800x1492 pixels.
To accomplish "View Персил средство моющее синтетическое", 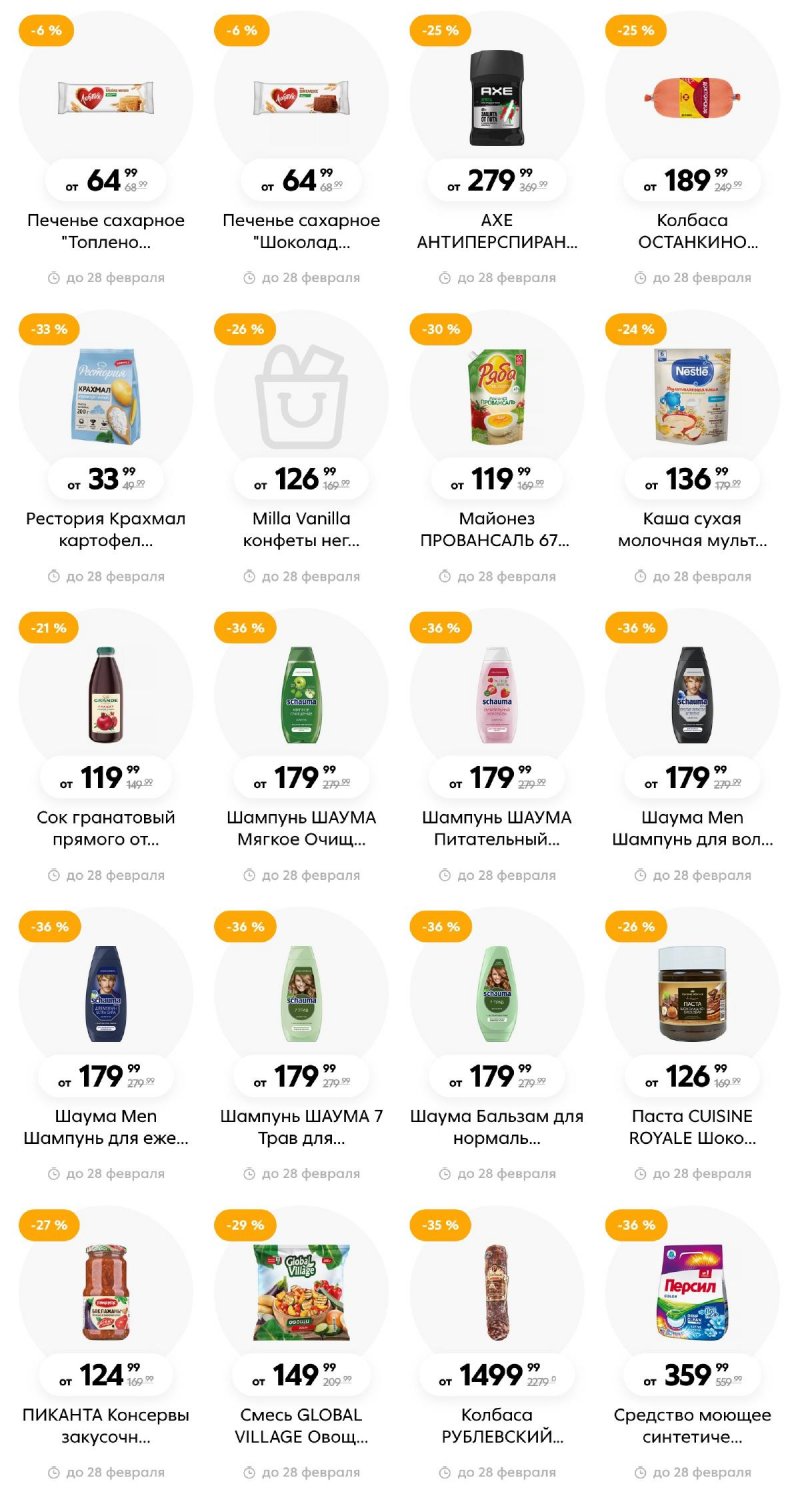I will tap(692, 1292).
